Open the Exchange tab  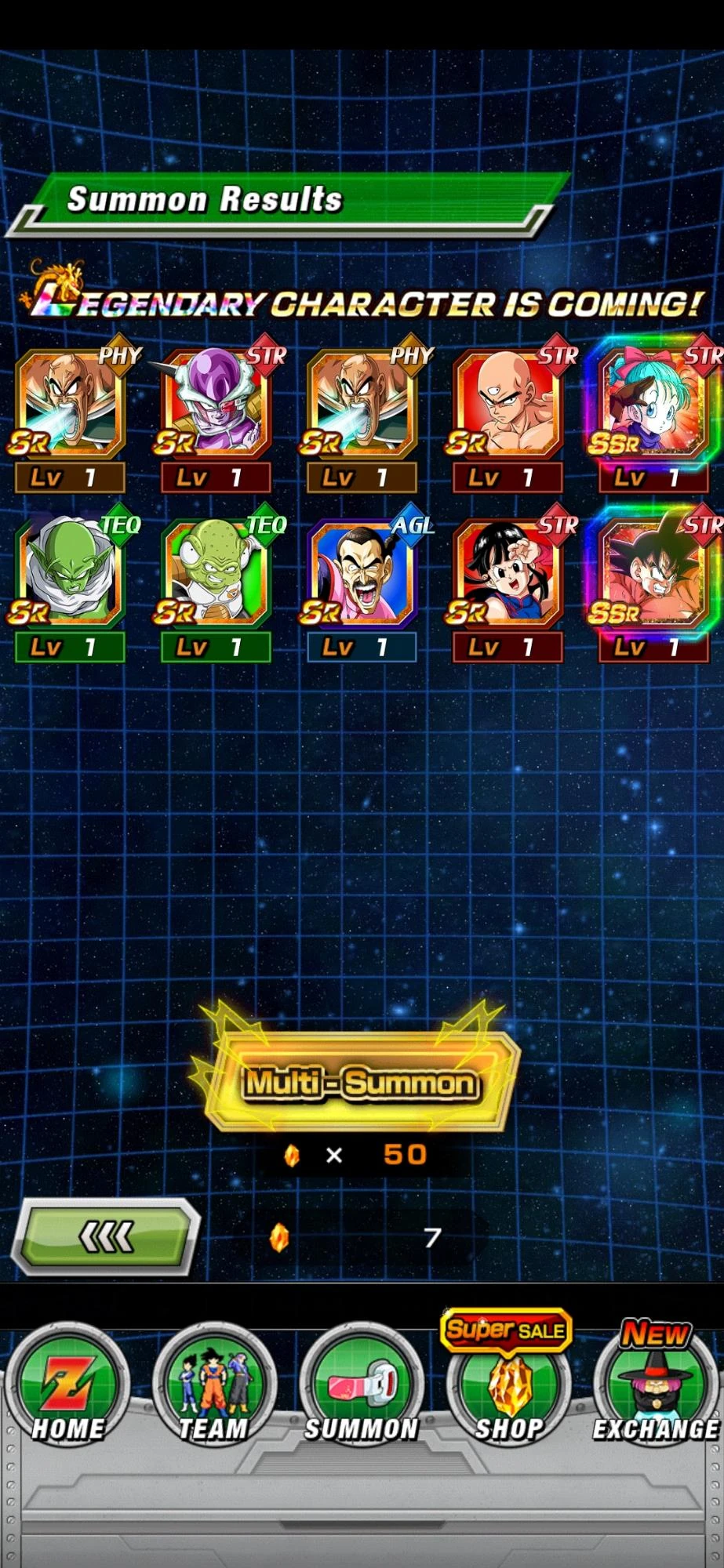tap(655, 1386)
